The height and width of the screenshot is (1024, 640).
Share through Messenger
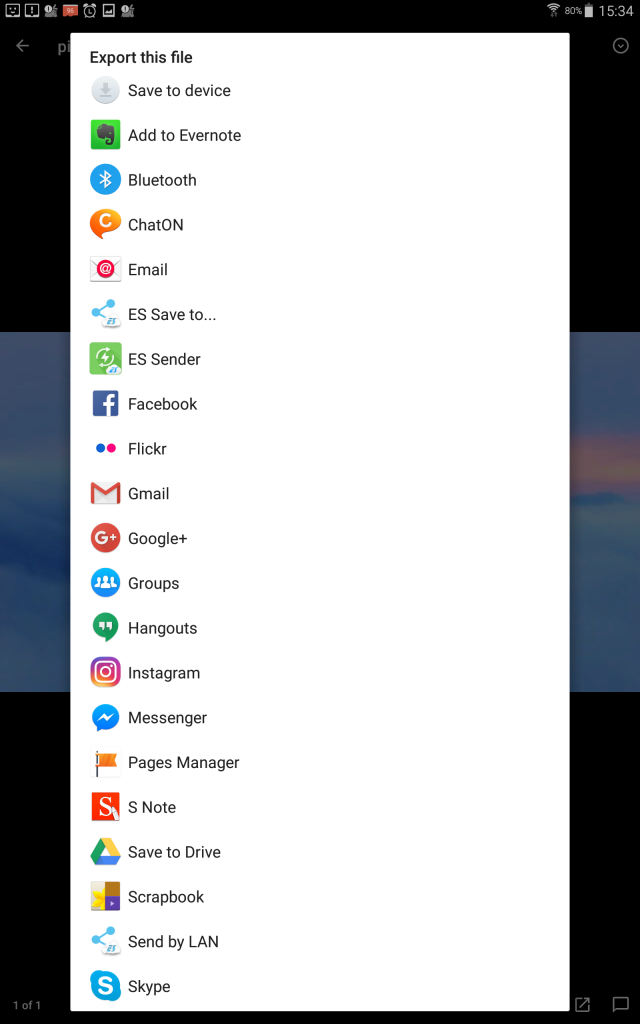pyautogui.click(x=320, y=718)
